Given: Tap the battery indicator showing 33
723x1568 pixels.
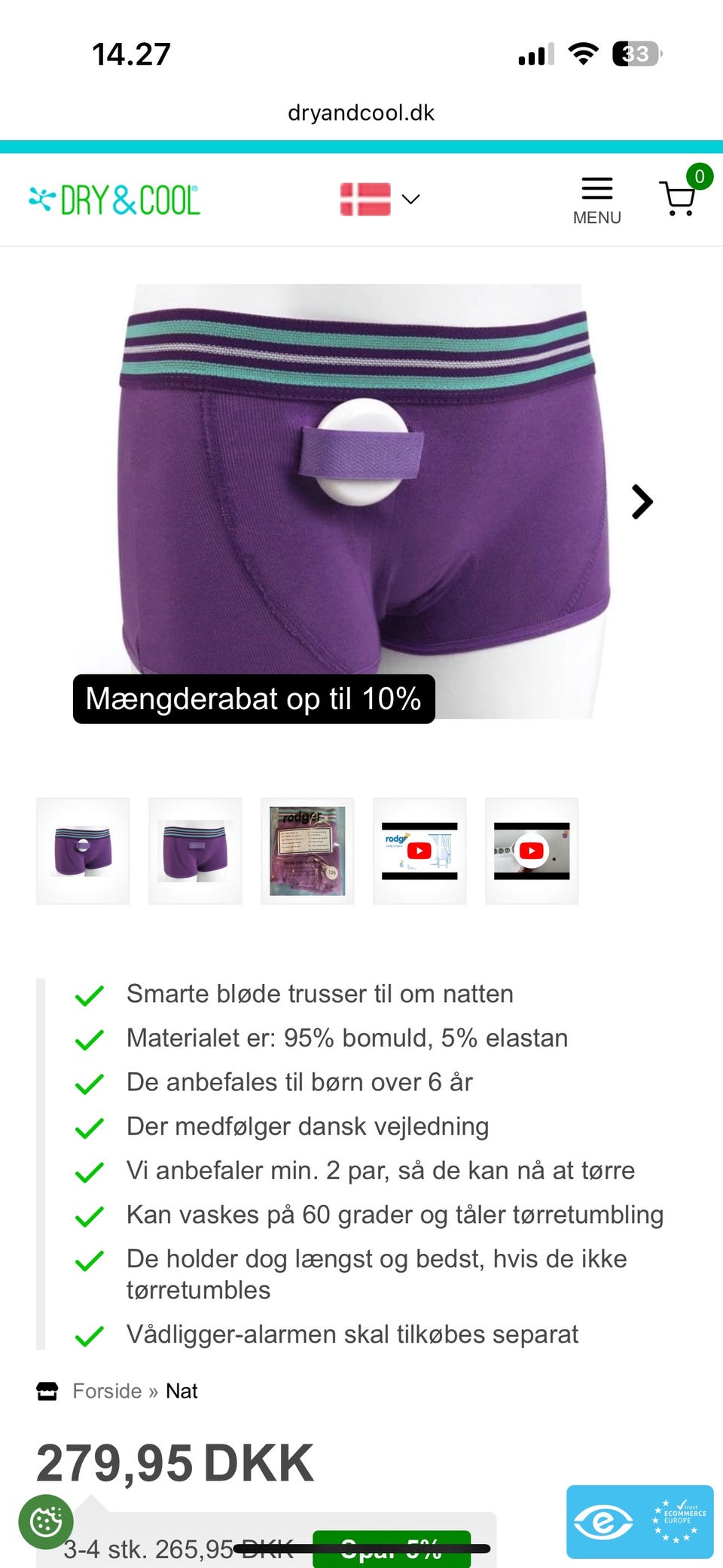Looking at the screenshot, I should (636, 53).
